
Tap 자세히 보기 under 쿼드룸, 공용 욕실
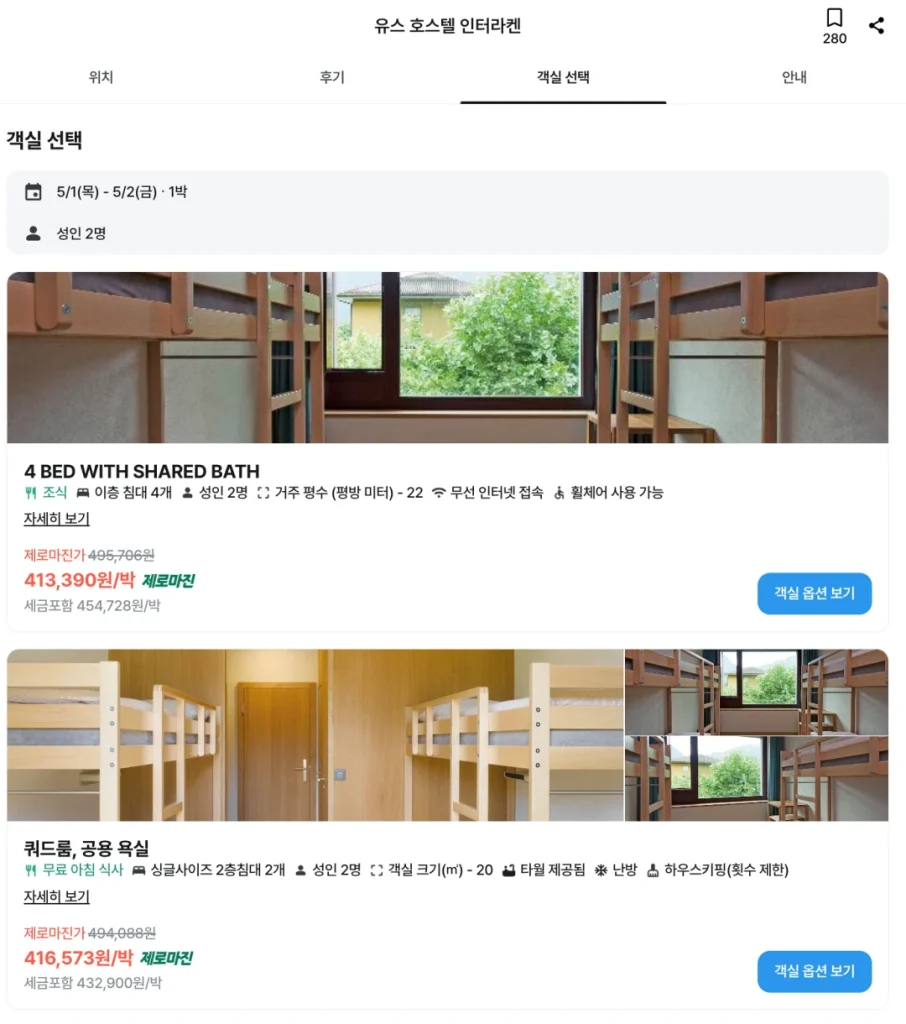pyautogui.click(x=57, y=897)
